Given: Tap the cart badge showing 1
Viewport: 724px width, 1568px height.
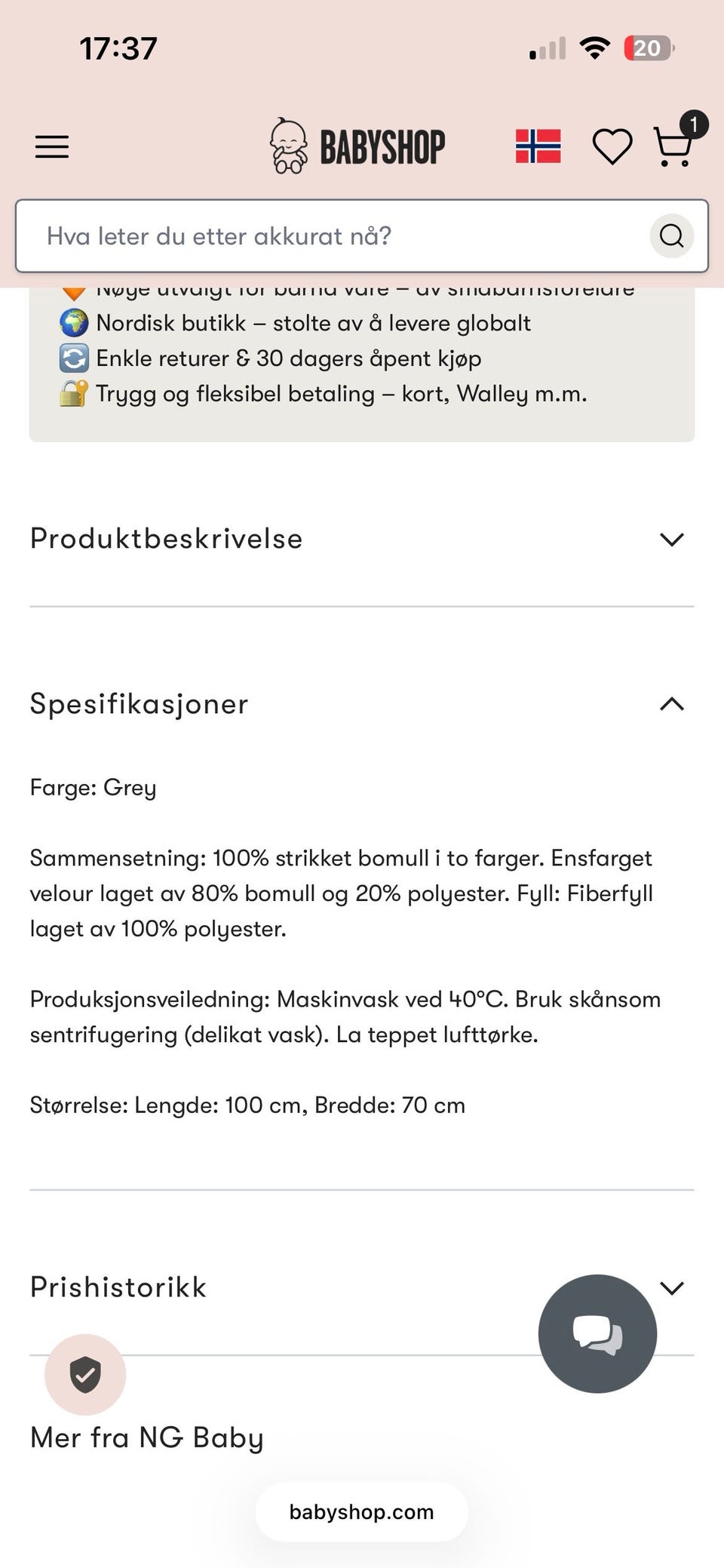Looking at the screenshot, I should pyautogui.click(x=695, y=123).
